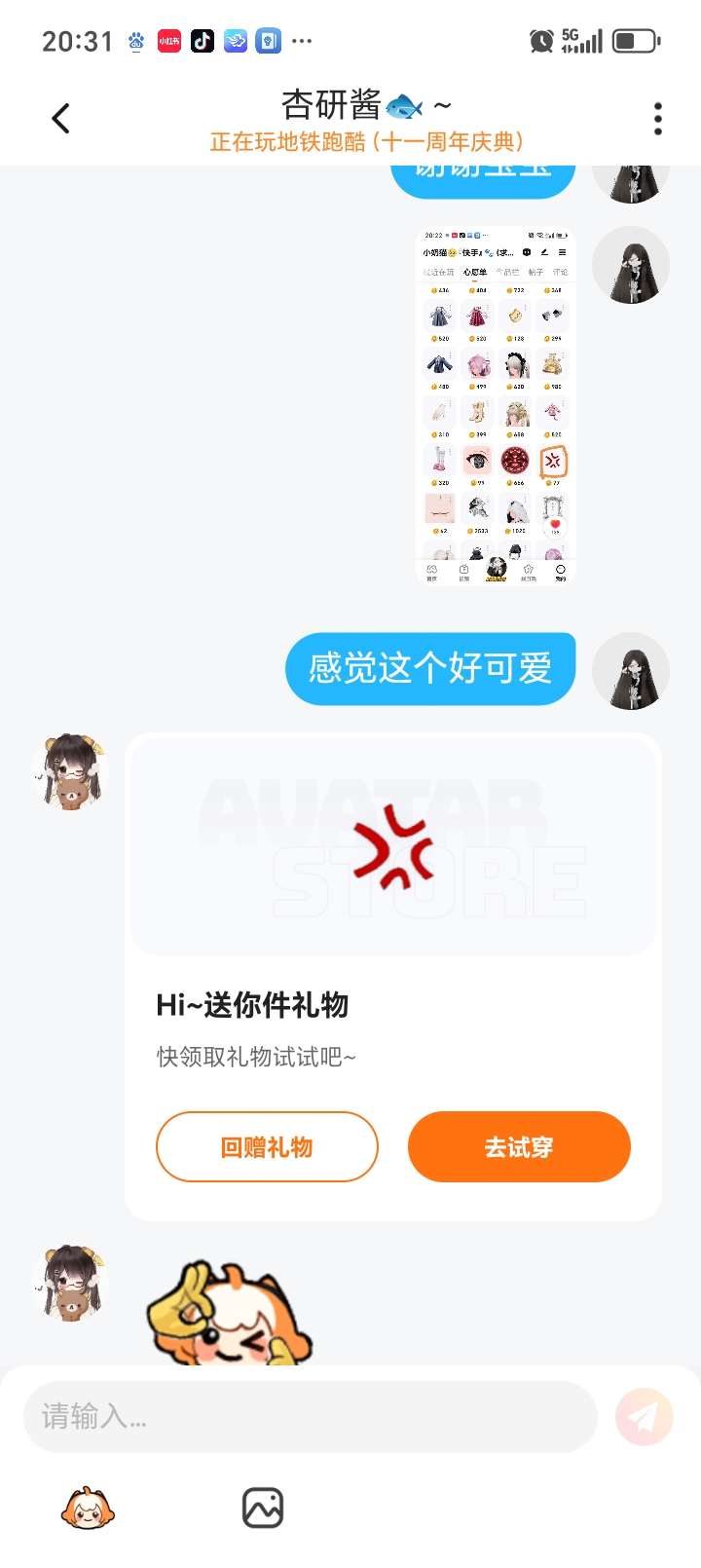Tap 回赠礼物 to send a gift back
The height and width of the screenshot is (1568, 701).
click(x=267, y=1147)
